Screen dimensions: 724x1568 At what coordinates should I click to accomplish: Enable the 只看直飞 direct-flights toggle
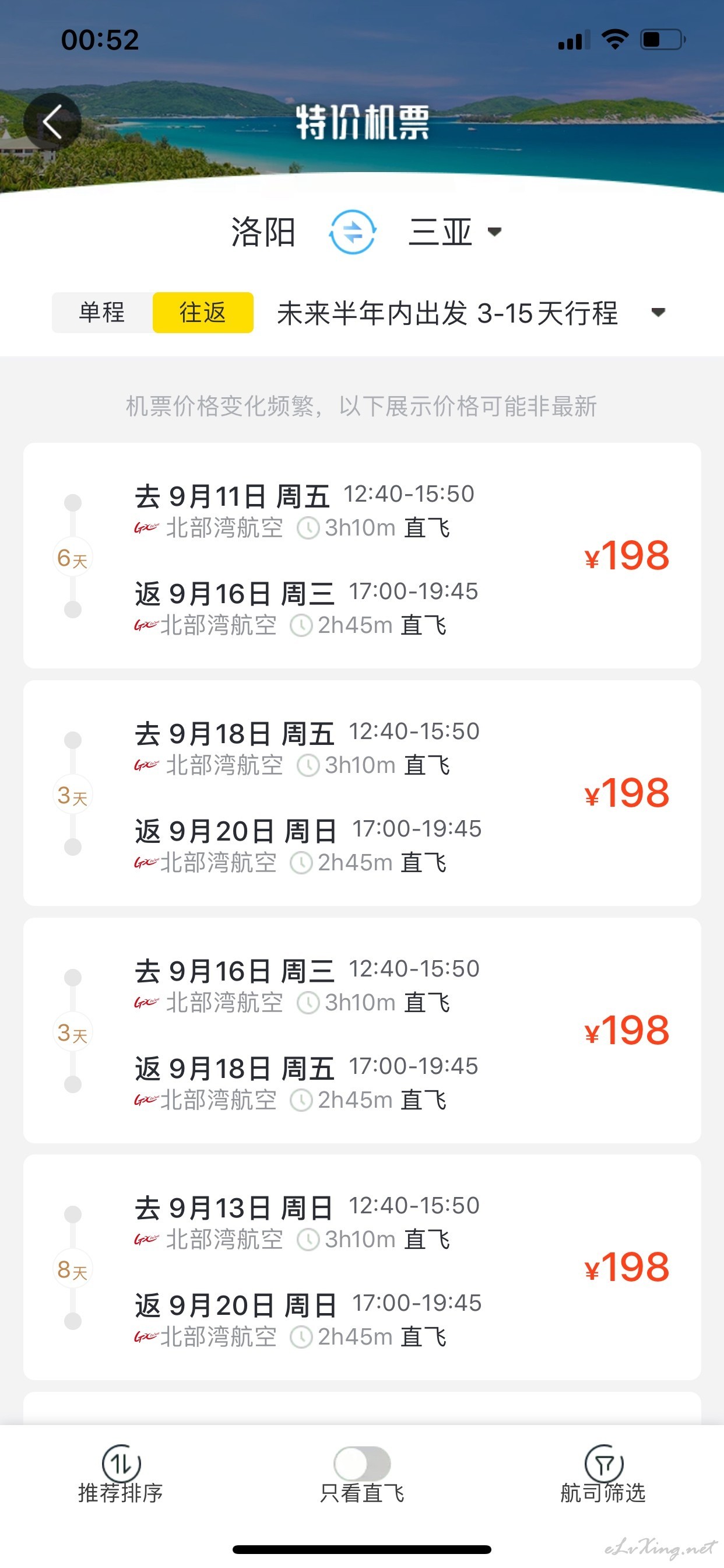362,1464
